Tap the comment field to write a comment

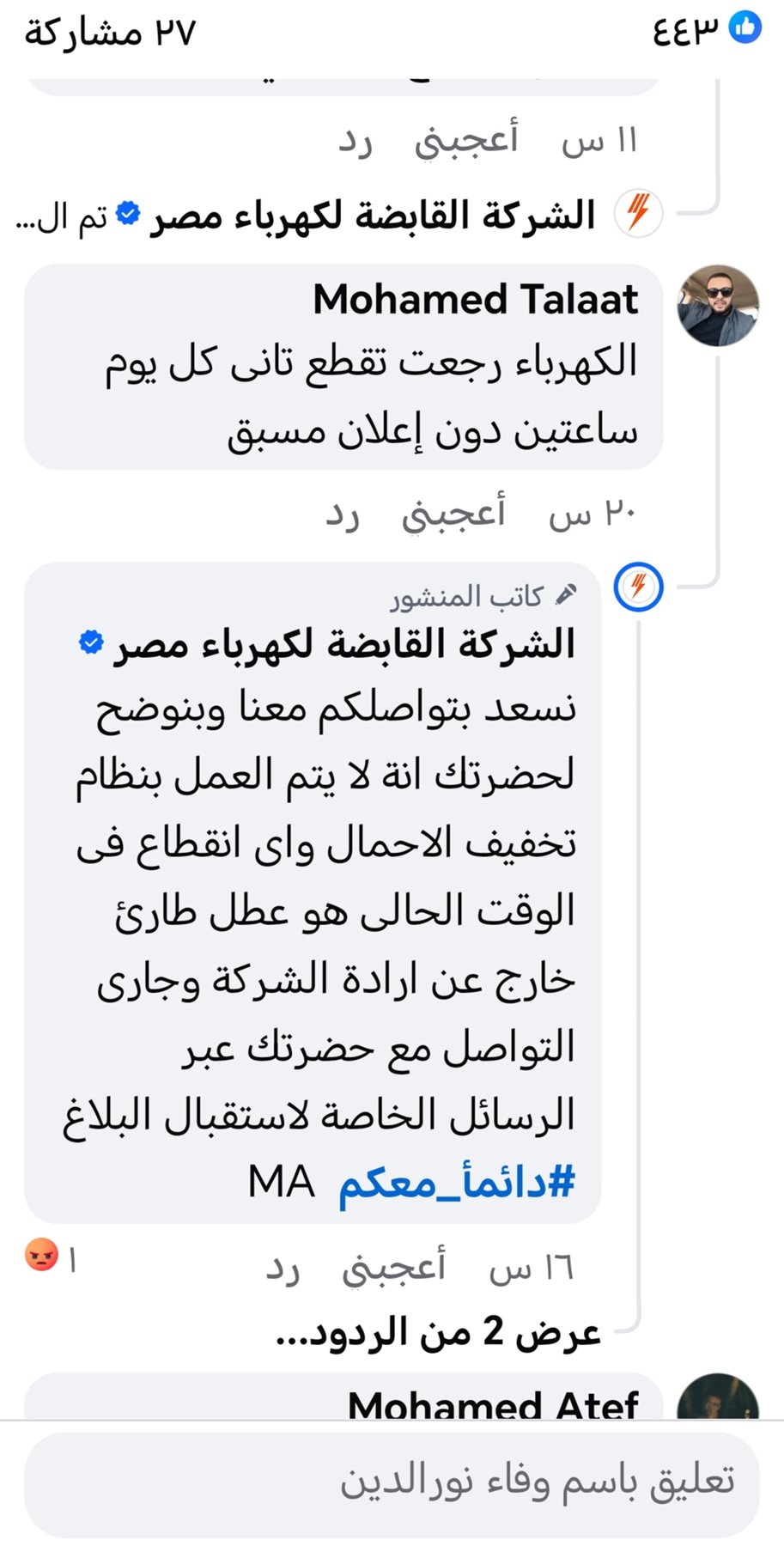pos(392,1483)
